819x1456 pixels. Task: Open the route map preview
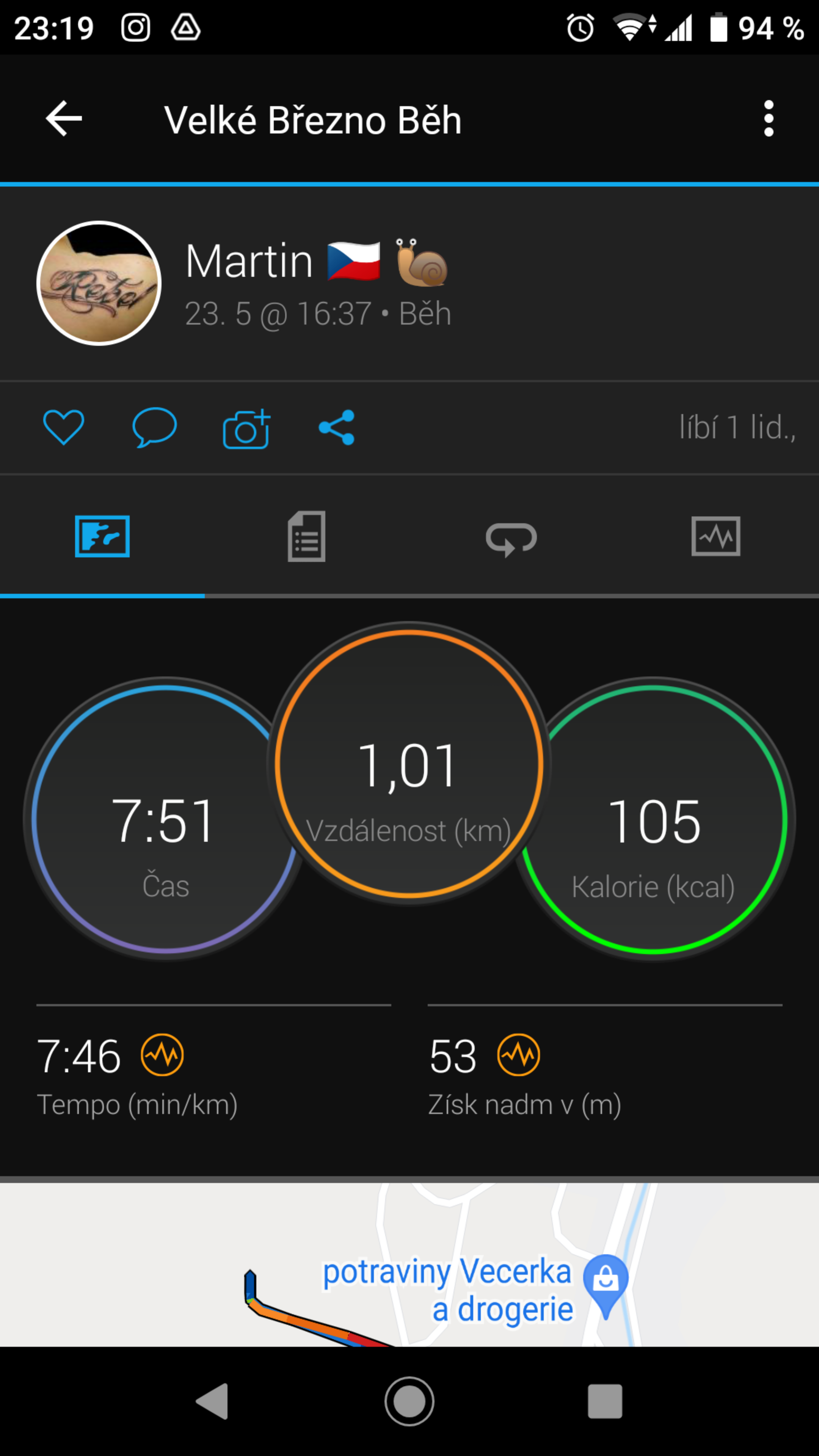(x=409, y=1265)
